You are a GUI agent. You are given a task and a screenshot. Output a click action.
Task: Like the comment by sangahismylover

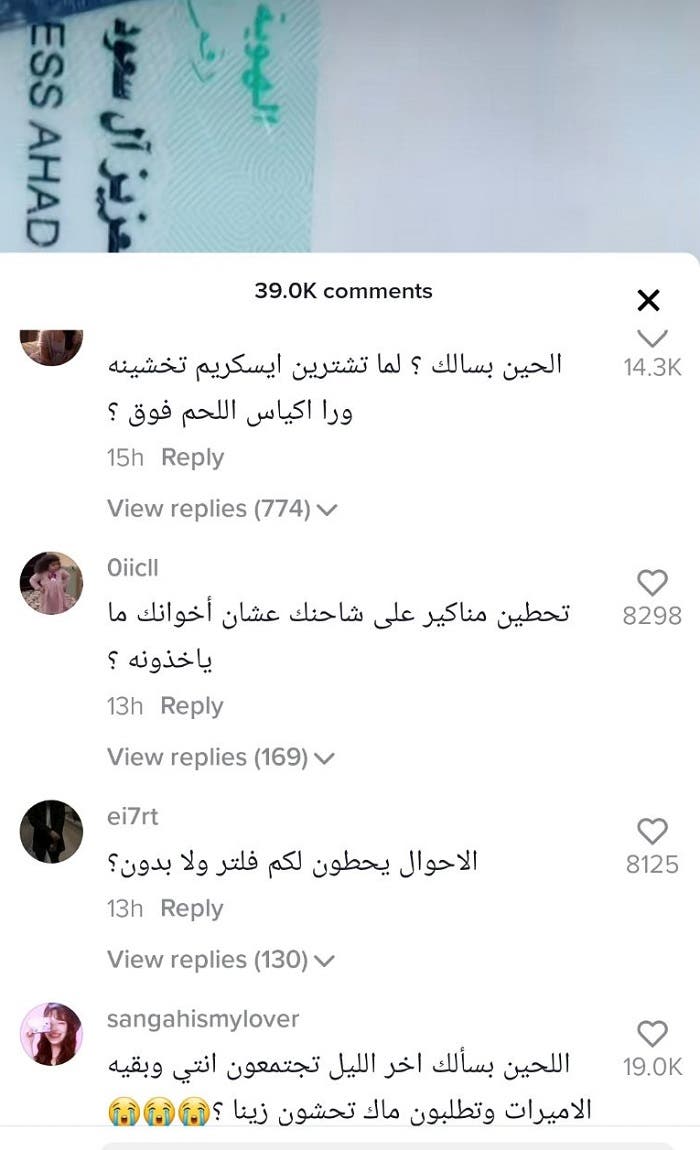point(652,1033)
